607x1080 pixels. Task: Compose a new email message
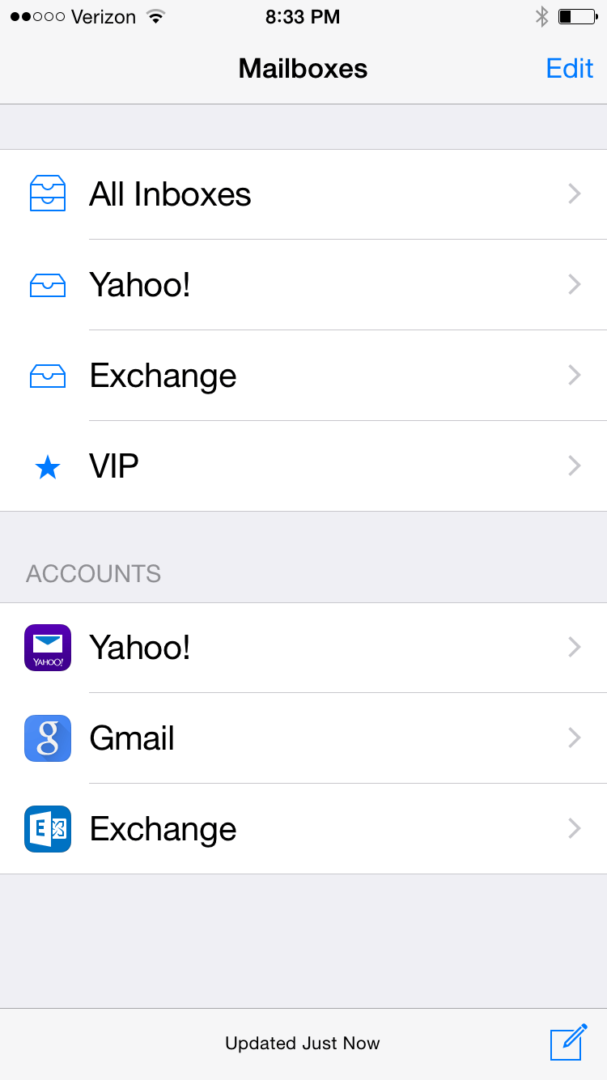click(569, 1042)
